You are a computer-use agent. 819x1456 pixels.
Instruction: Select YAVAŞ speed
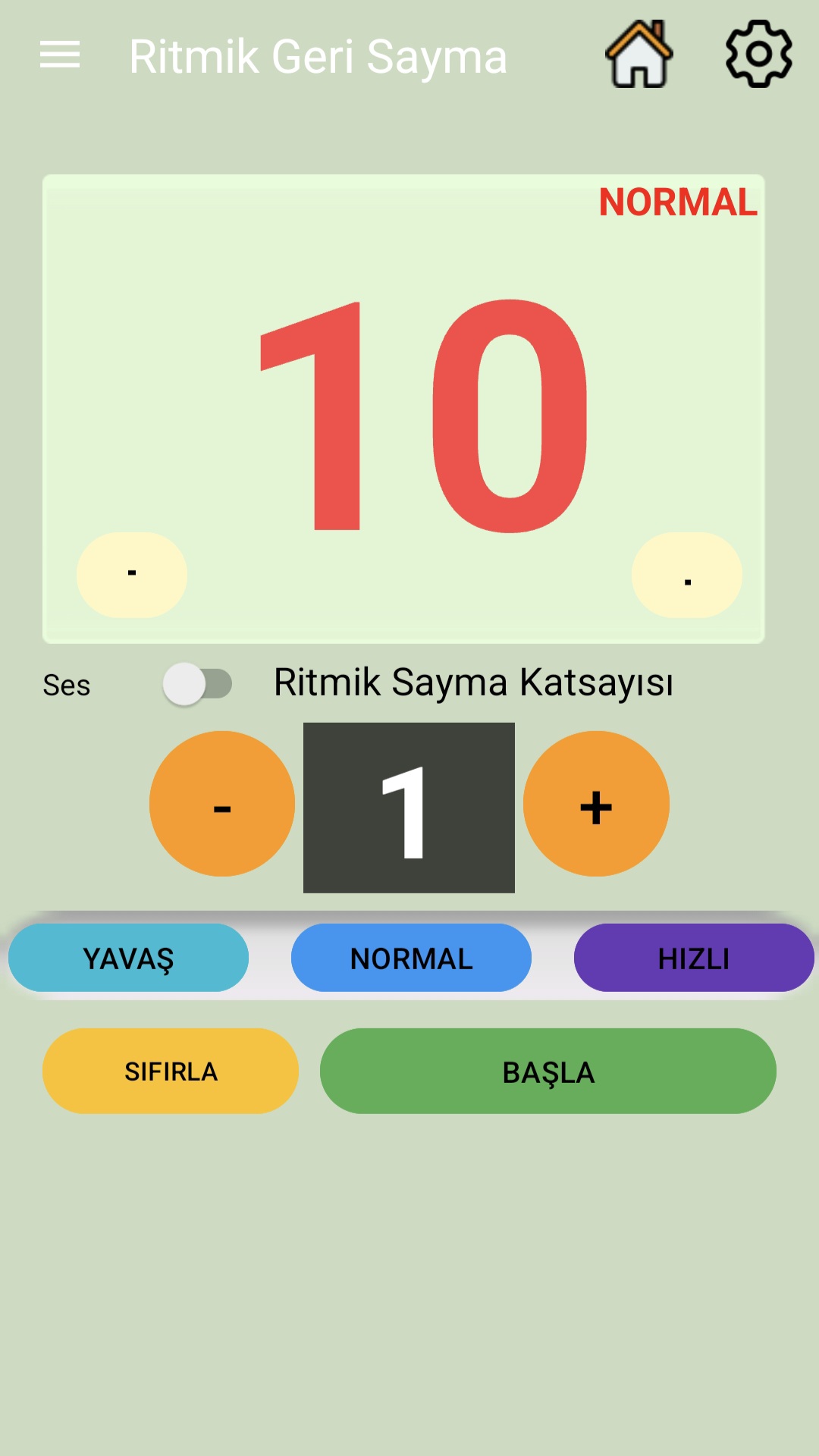click(128, 958)
